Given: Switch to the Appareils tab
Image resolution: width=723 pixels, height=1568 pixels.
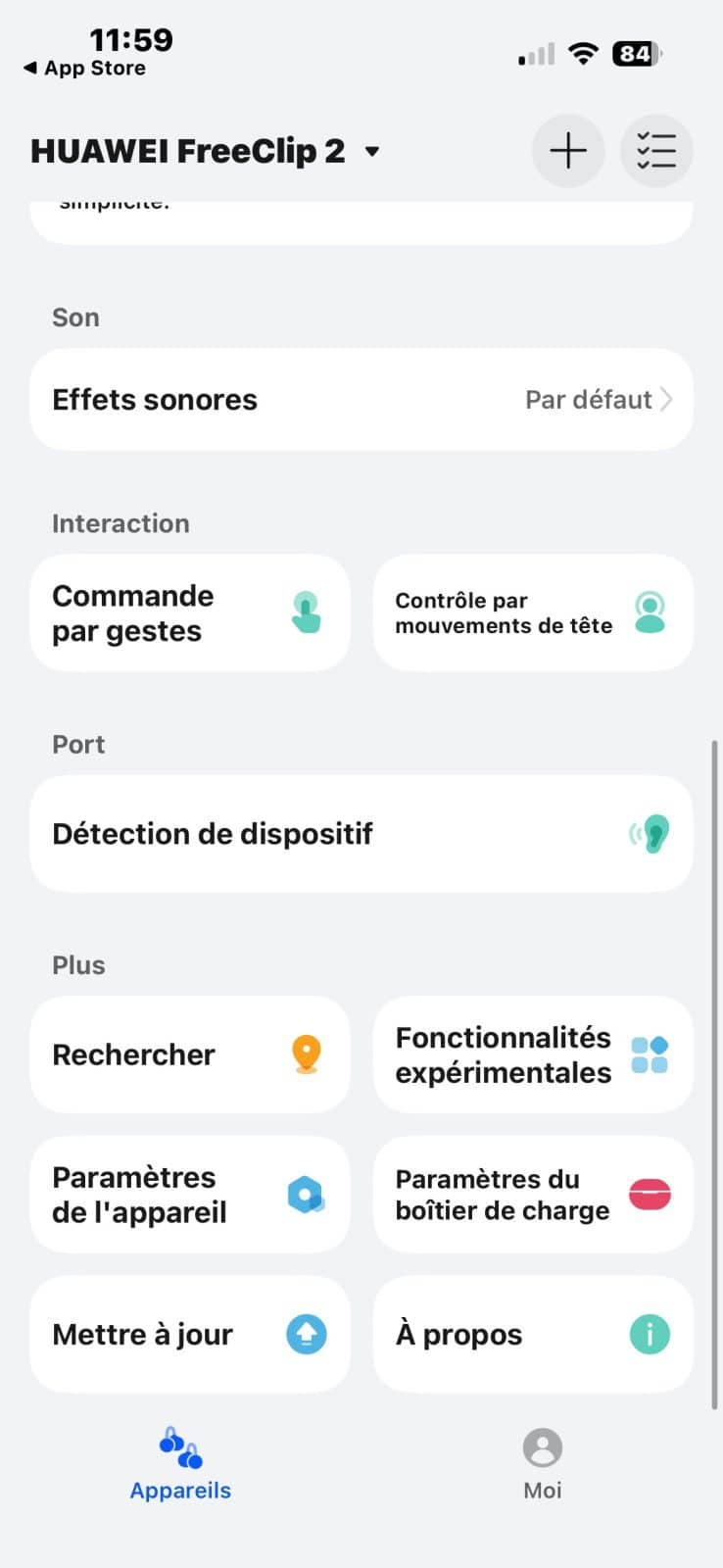Looking at the screenshot, I should tap(180, 1464).
